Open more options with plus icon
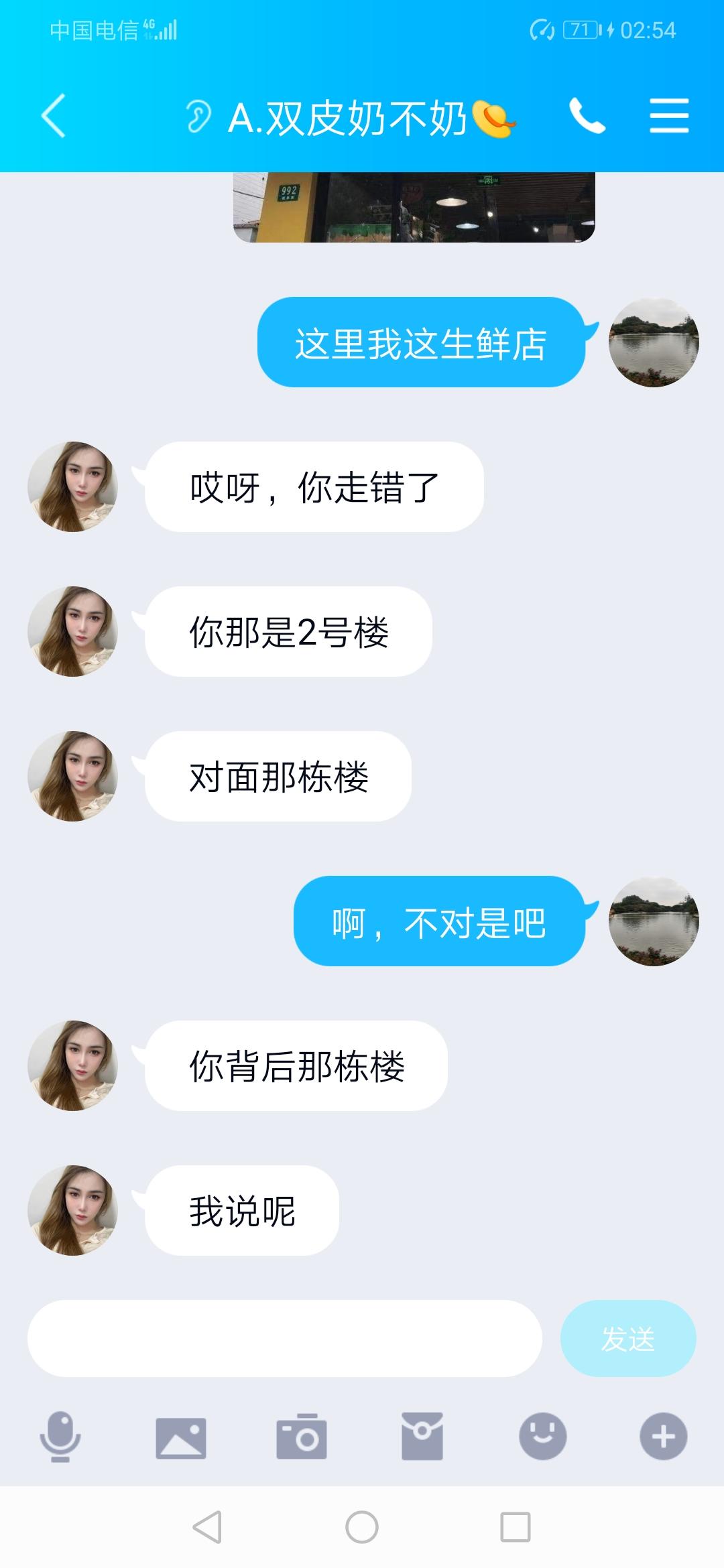 point(664,1437)
